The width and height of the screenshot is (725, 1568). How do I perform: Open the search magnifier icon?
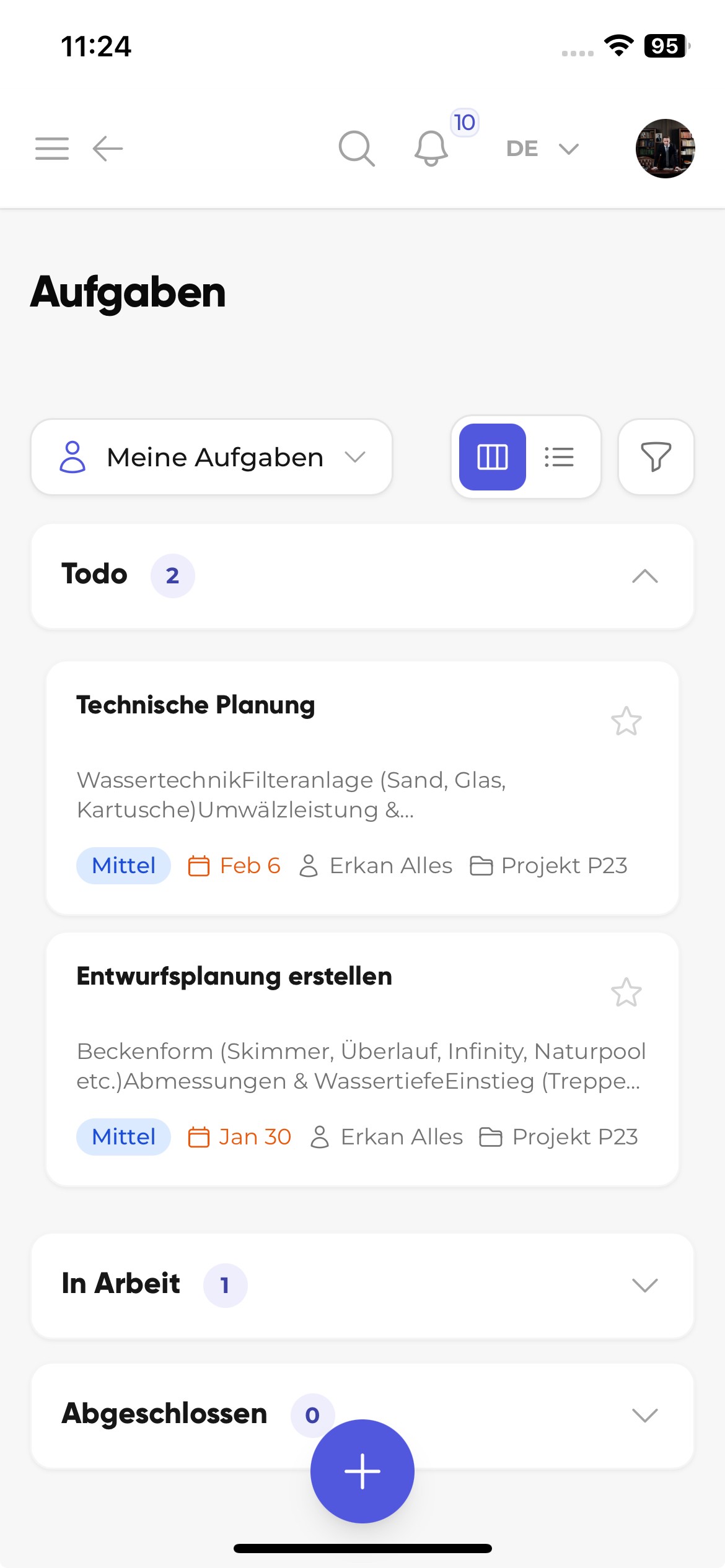pos(357,149)
